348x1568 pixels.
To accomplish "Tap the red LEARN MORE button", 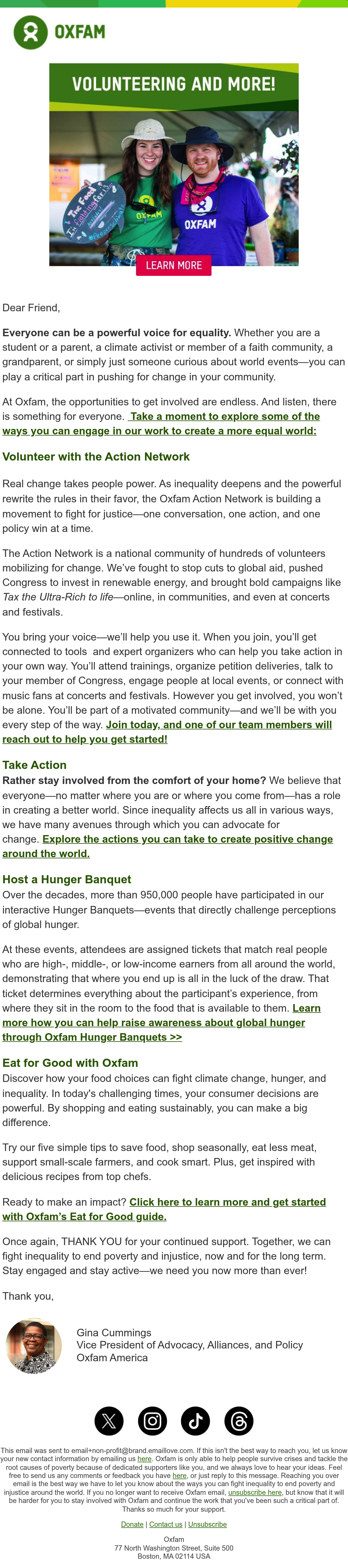I will coord(173,265).
